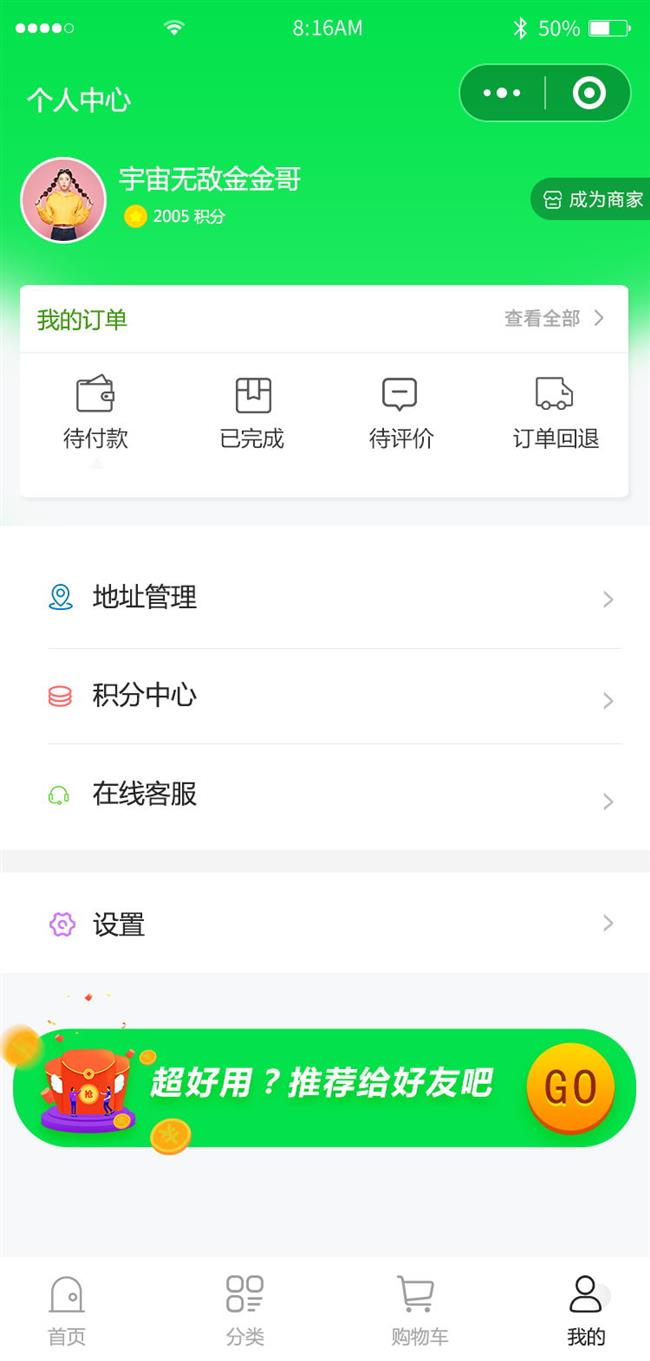650x1361 pixels.
Task: Open the mini program overflow menu
Action: point(502,93)
